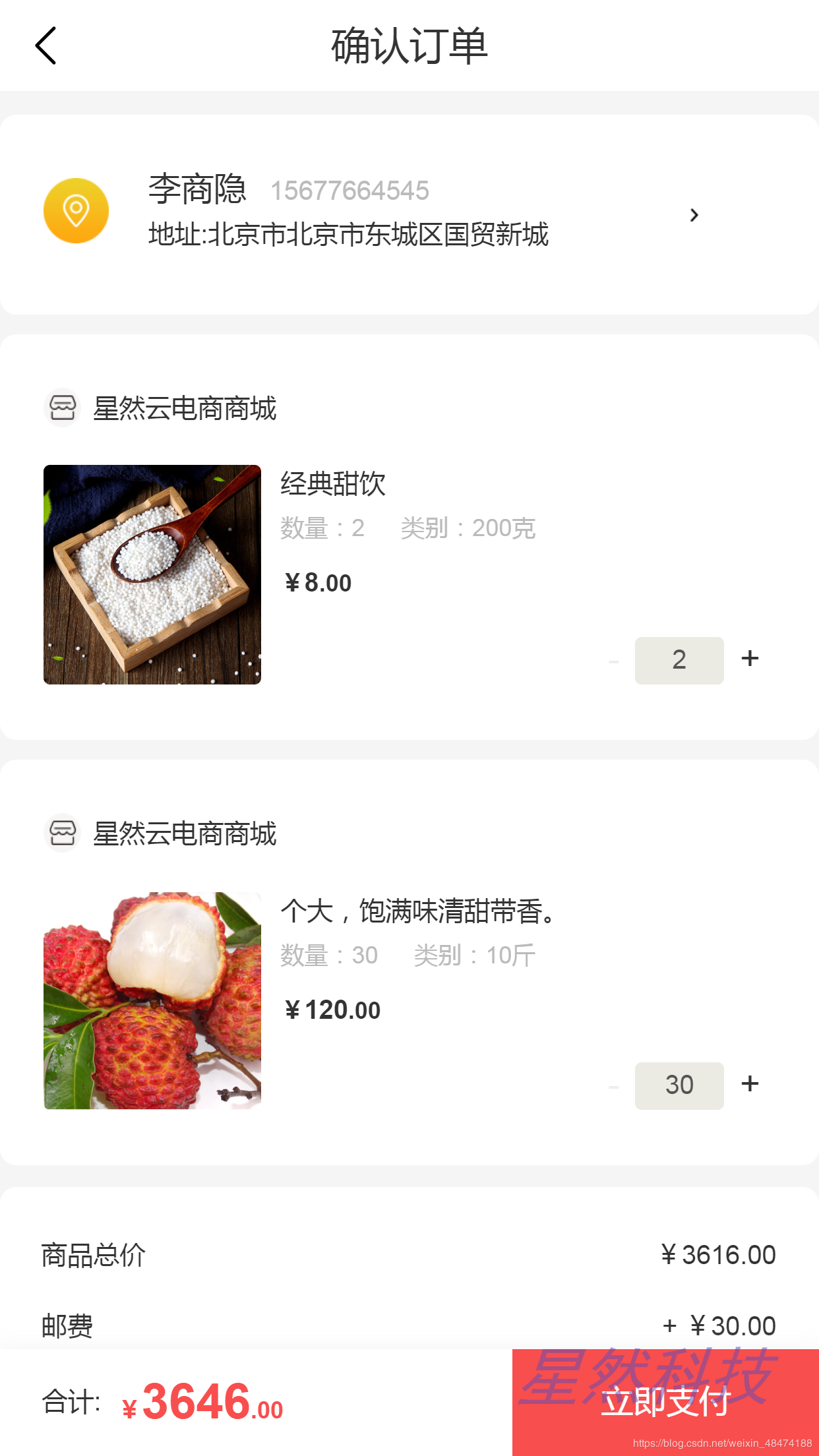
Task: Tap the quantity field showing 30
Action: 679,1085
